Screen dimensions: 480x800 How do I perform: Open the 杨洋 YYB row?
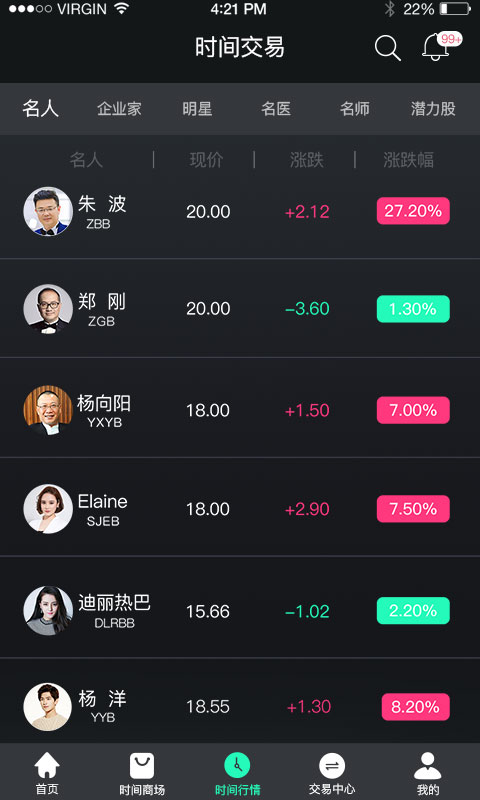[240, 702]
